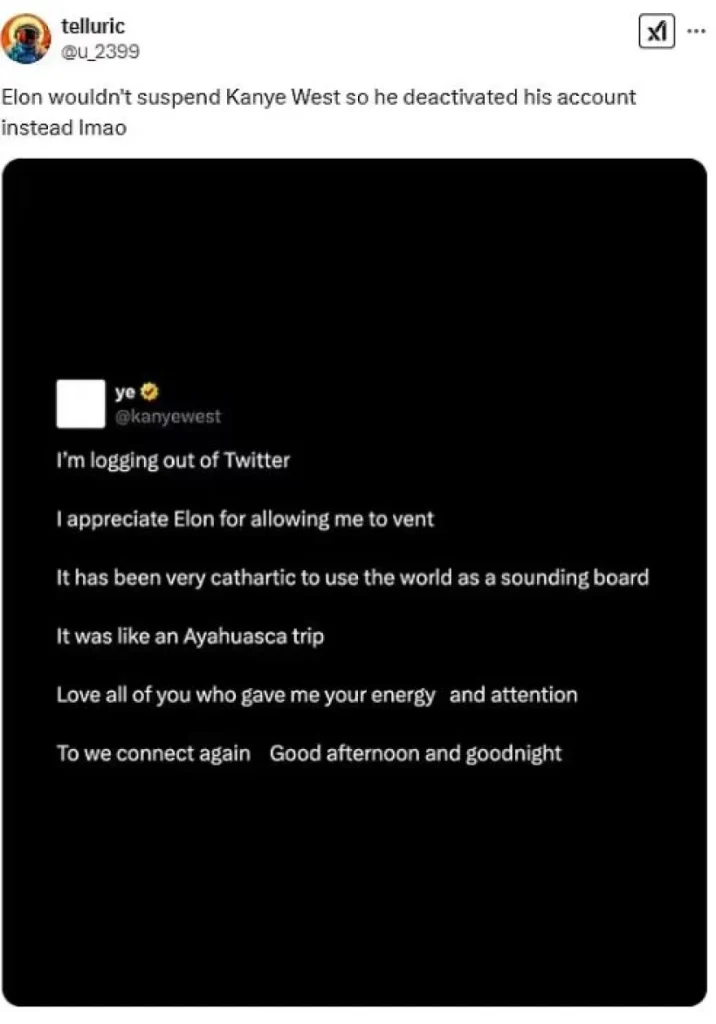The width and height of the screenshot is (716, 1024).
Task: Open telluric's profile avatar
Action: 26,40
